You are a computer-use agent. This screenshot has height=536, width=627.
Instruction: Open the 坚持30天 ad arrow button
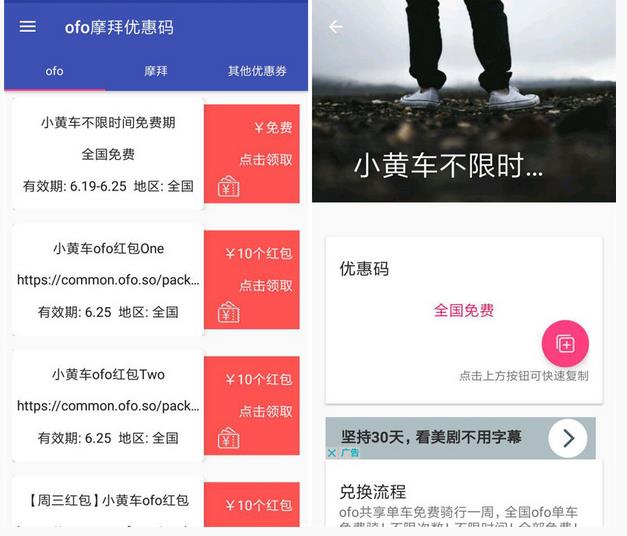568,438
